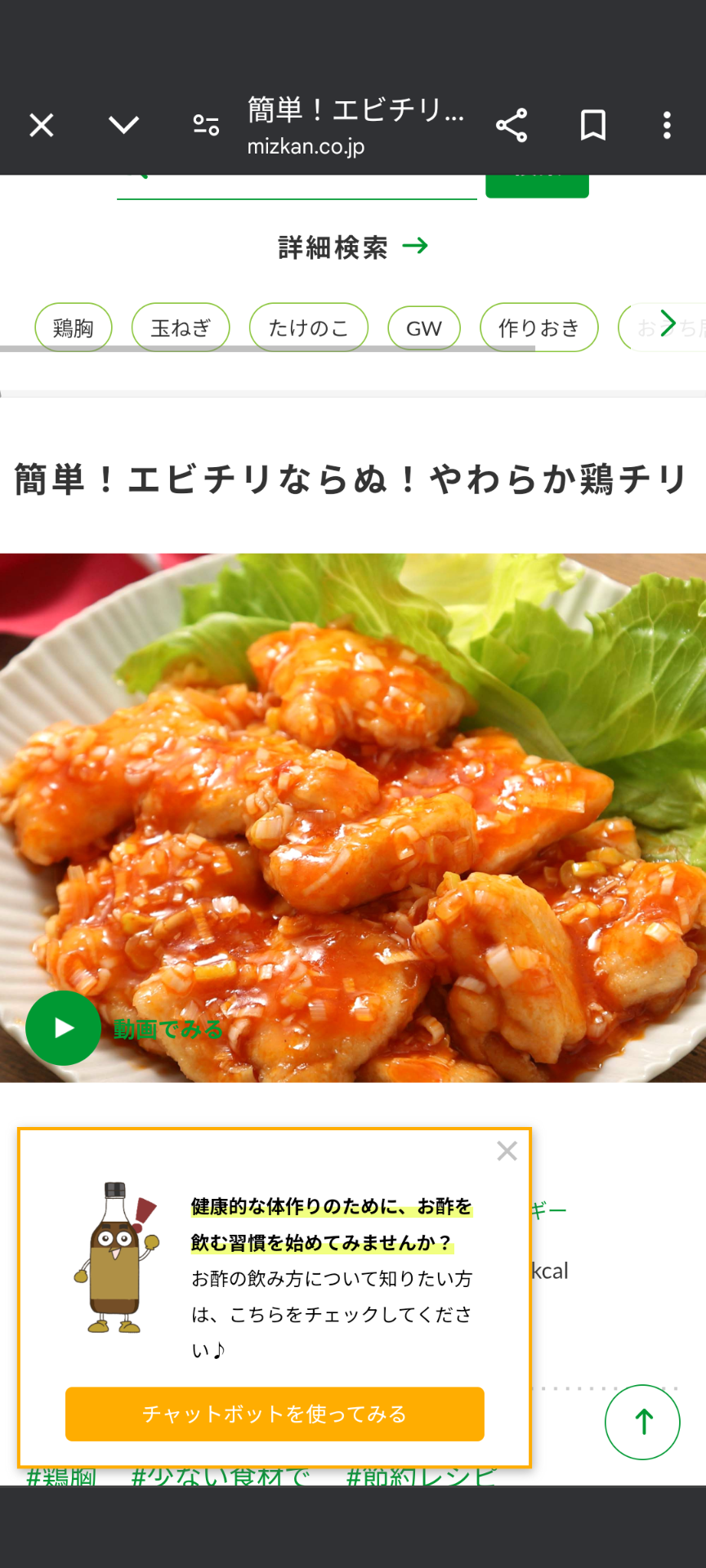Screen dimensions: 706x1568
Task: Tap the bookmark icon in the toolbar
Action: point(592,125)
